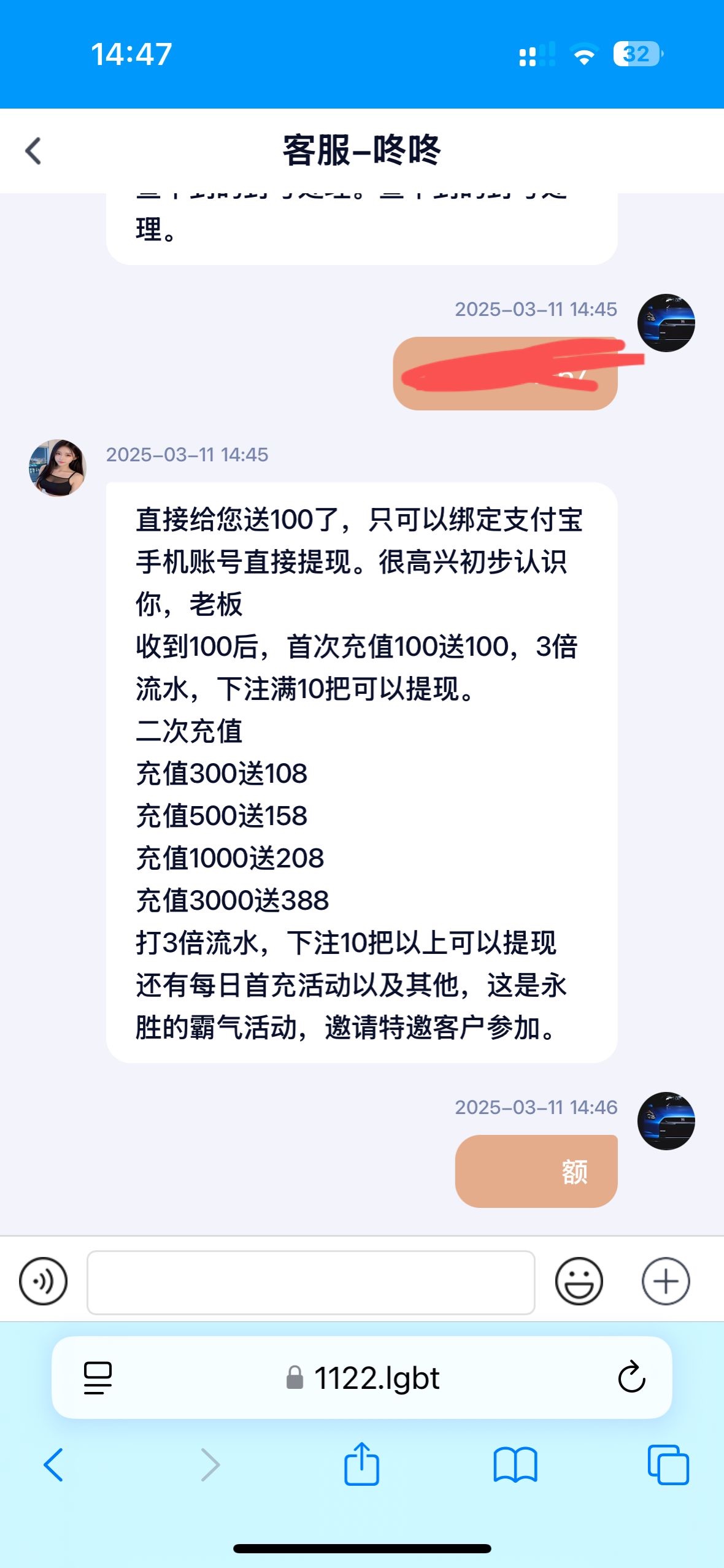Focus the chat message input field

310,1282
